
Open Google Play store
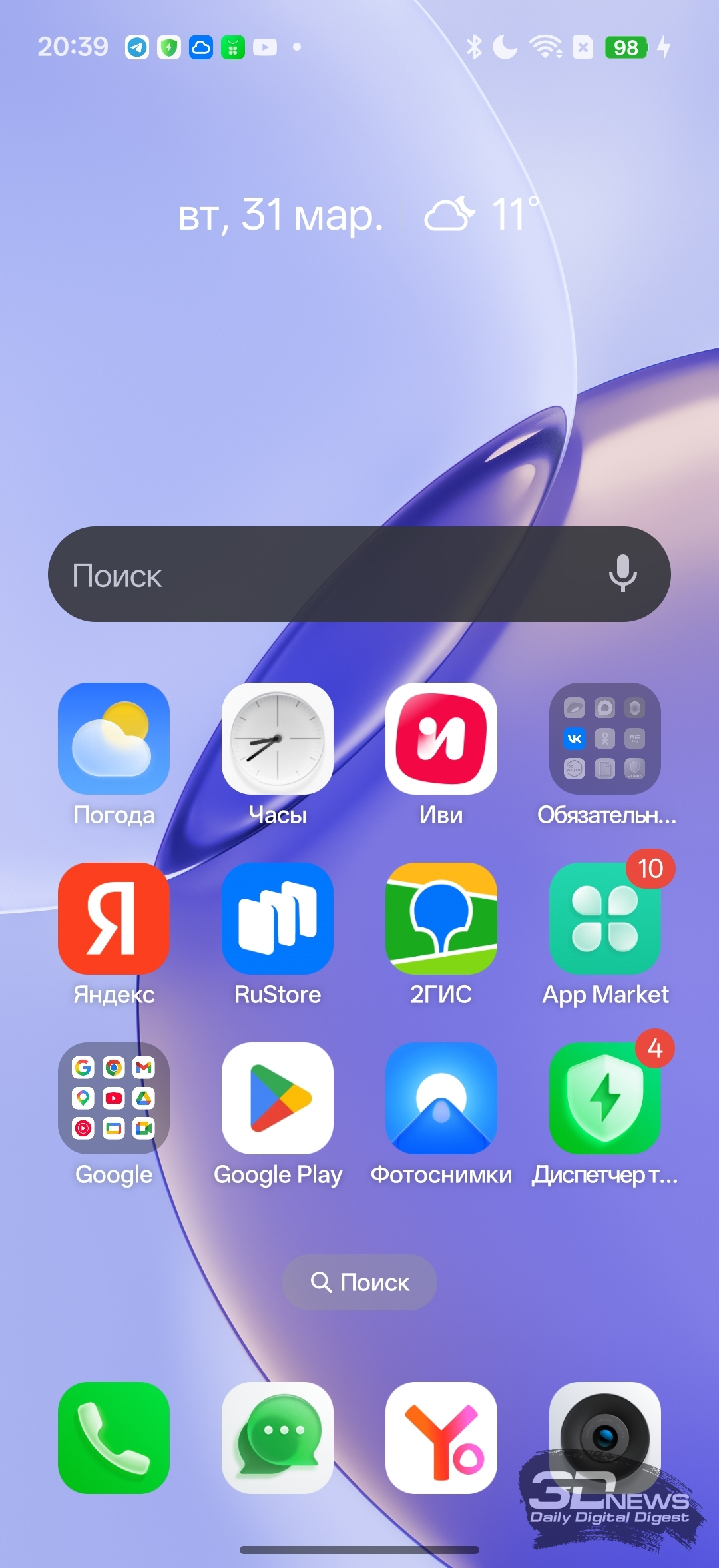pyautogui.click(x=278, y=1098)
